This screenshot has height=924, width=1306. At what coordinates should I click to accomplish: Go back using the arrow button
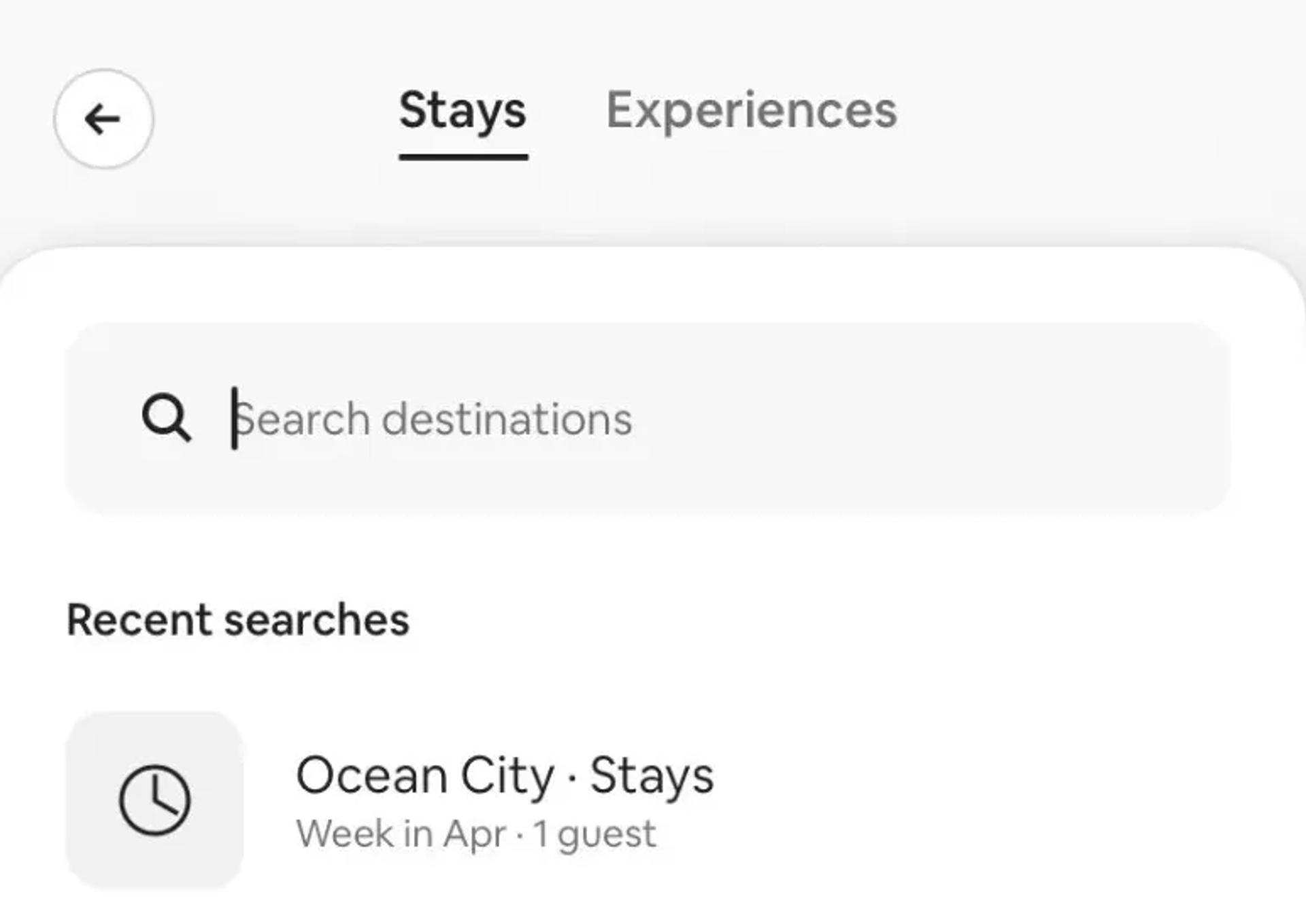click(x=103, y=119)
